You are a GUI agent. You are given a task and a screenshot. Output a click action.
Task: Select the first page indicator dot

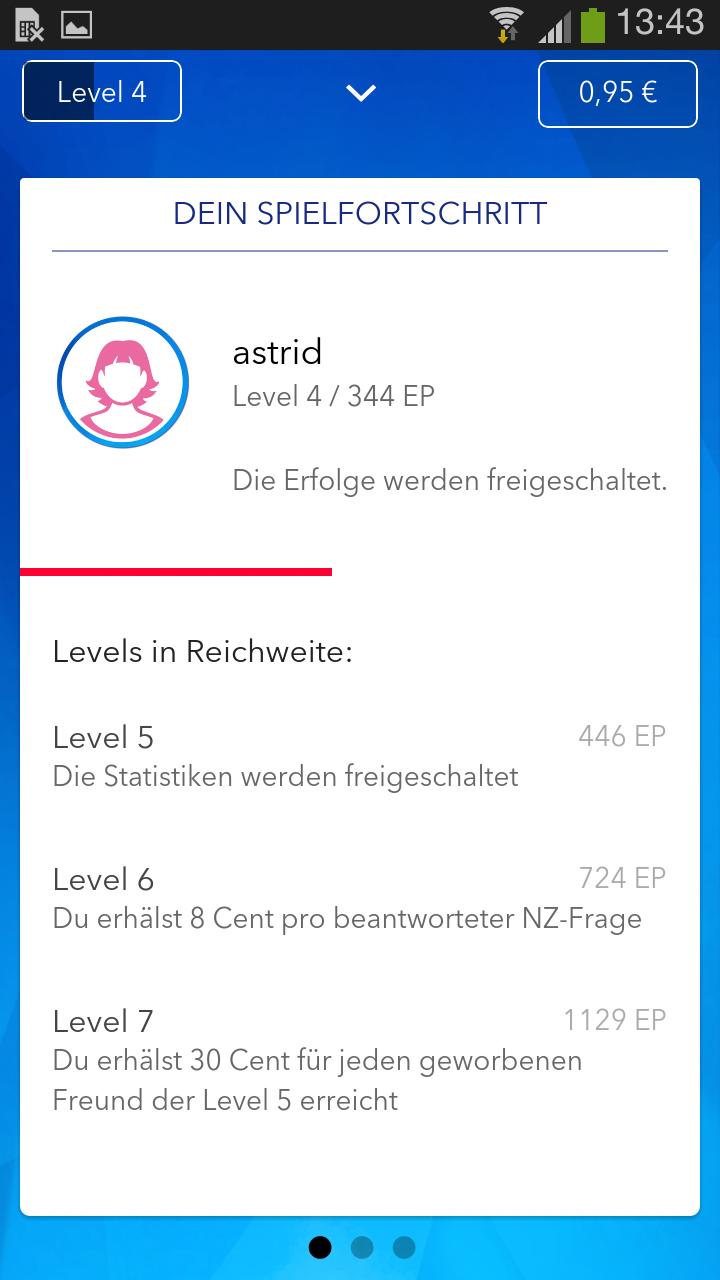click(320, 1247)
